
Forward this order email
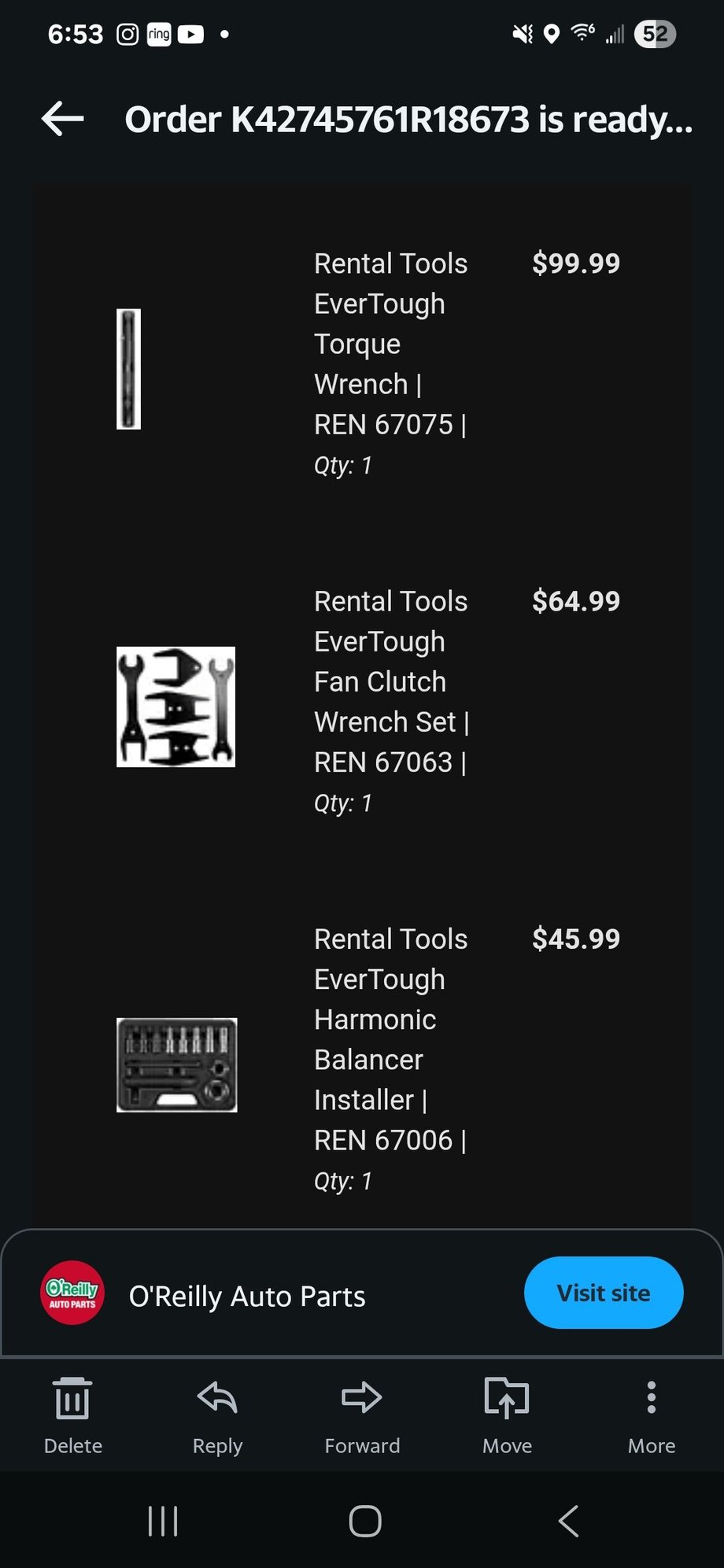pyautogui.click(x=362, y=1414)
